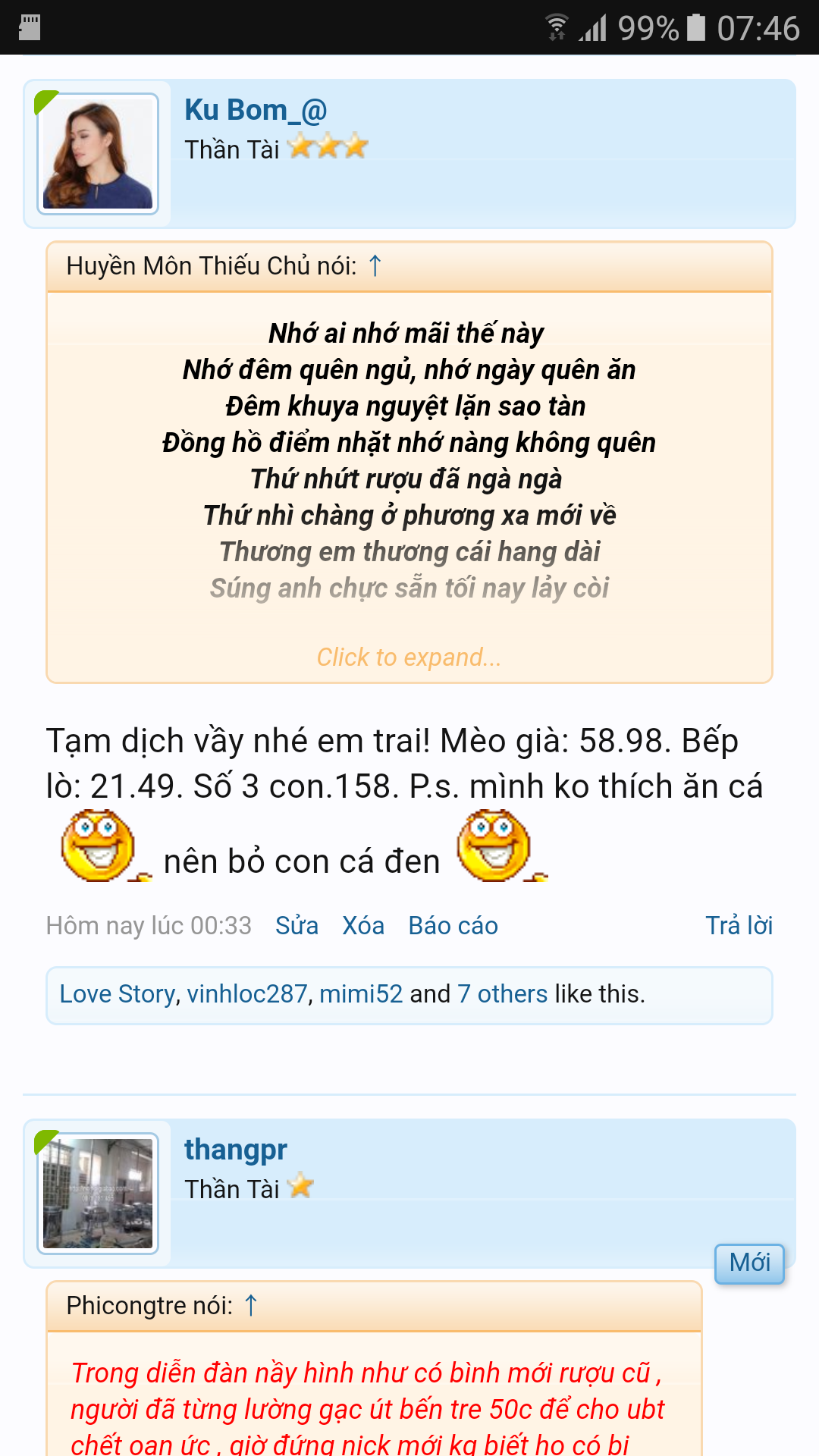Image resolution: width=819 pixels, height=1456 pixels.
Task: Jump to Huyền Môn Thiếu Chủ's original post
Action: (375, 266)
